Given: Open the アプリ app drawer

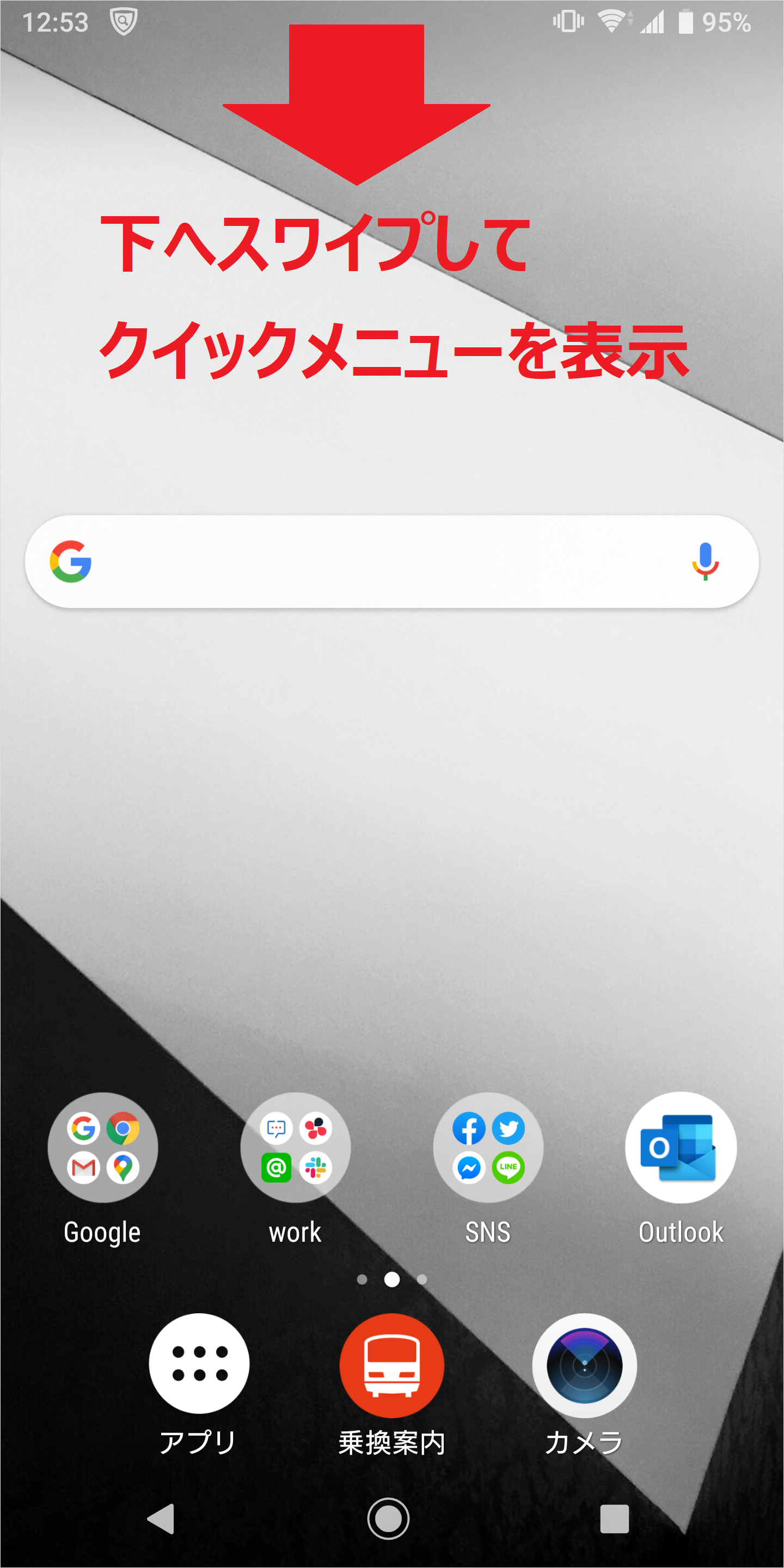Looking at the screenshot, I should coord(199,1363).
